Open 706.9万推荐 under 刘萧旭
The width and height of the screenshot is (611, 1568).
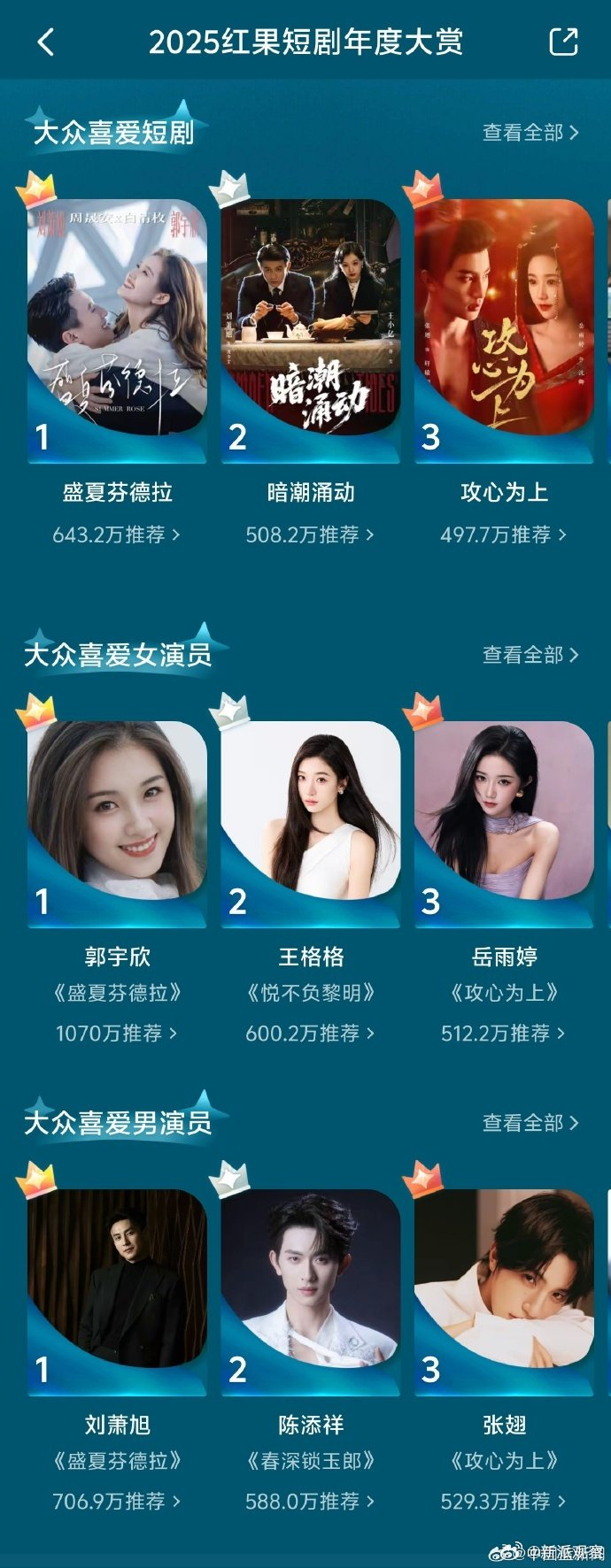(116, 1501)
